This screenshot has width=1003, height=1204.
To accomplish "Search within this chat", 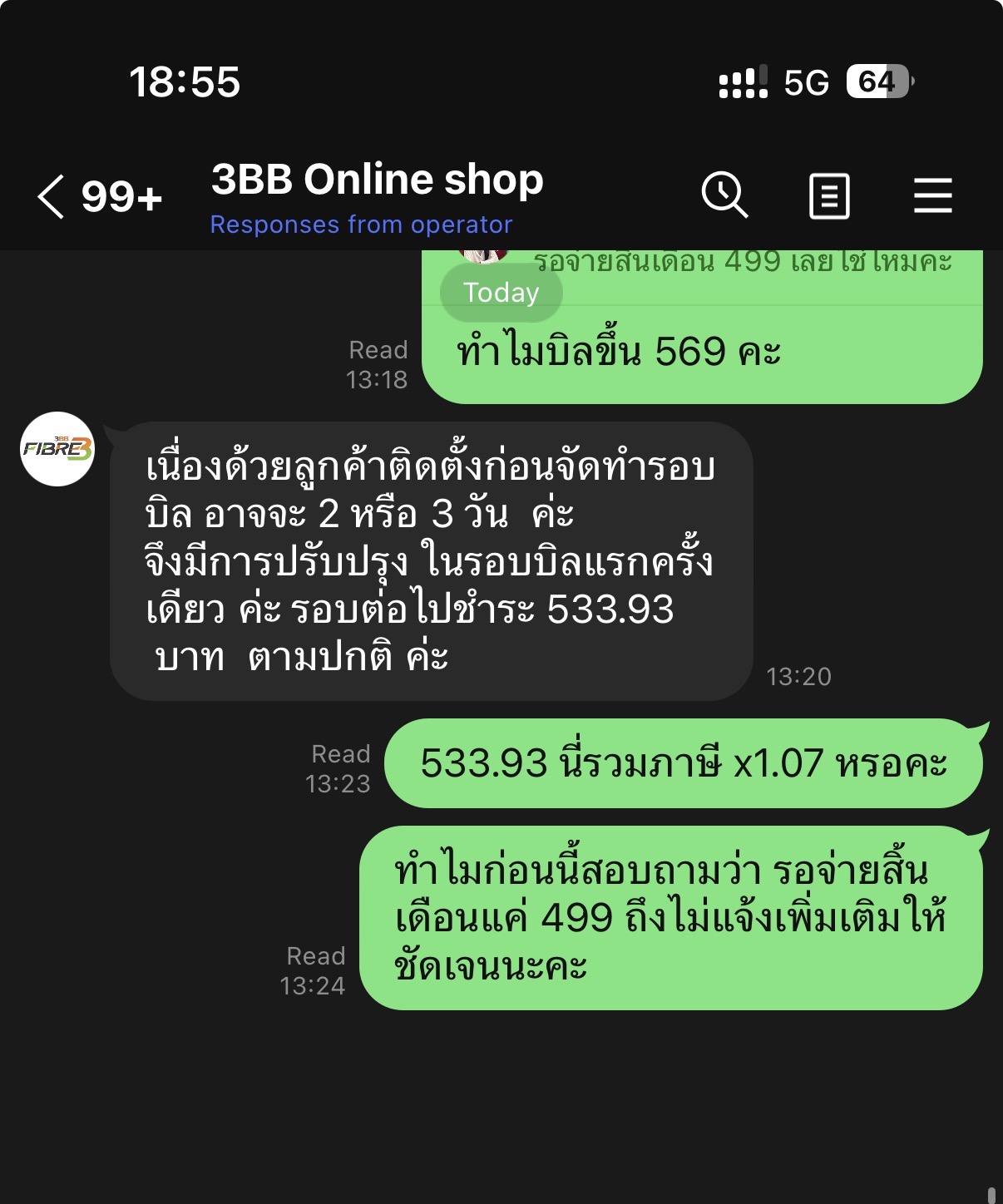I will tap(724, 196).
